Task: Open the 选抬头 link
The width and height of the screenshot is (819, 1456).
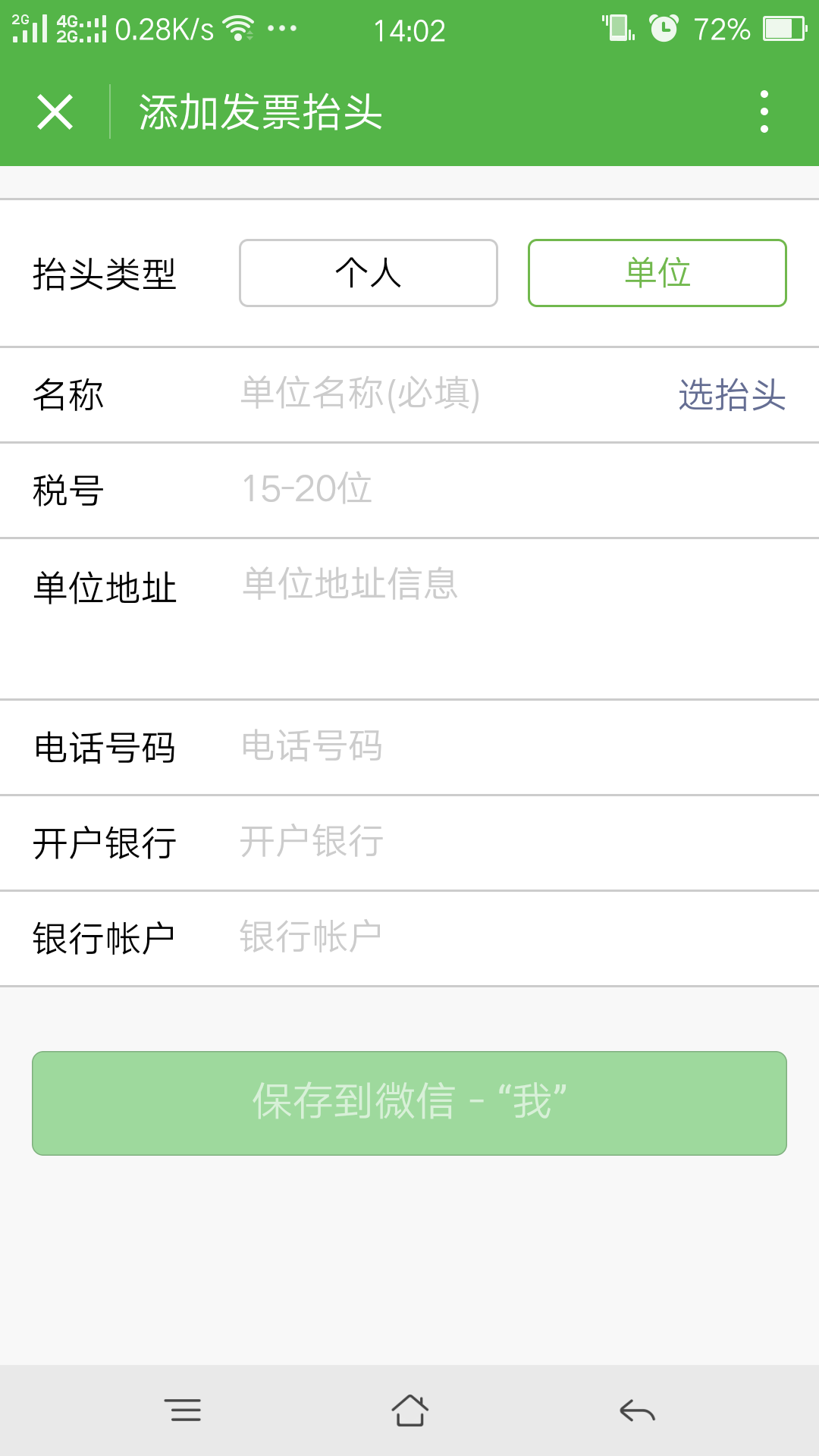Action: tap(732, 394)
